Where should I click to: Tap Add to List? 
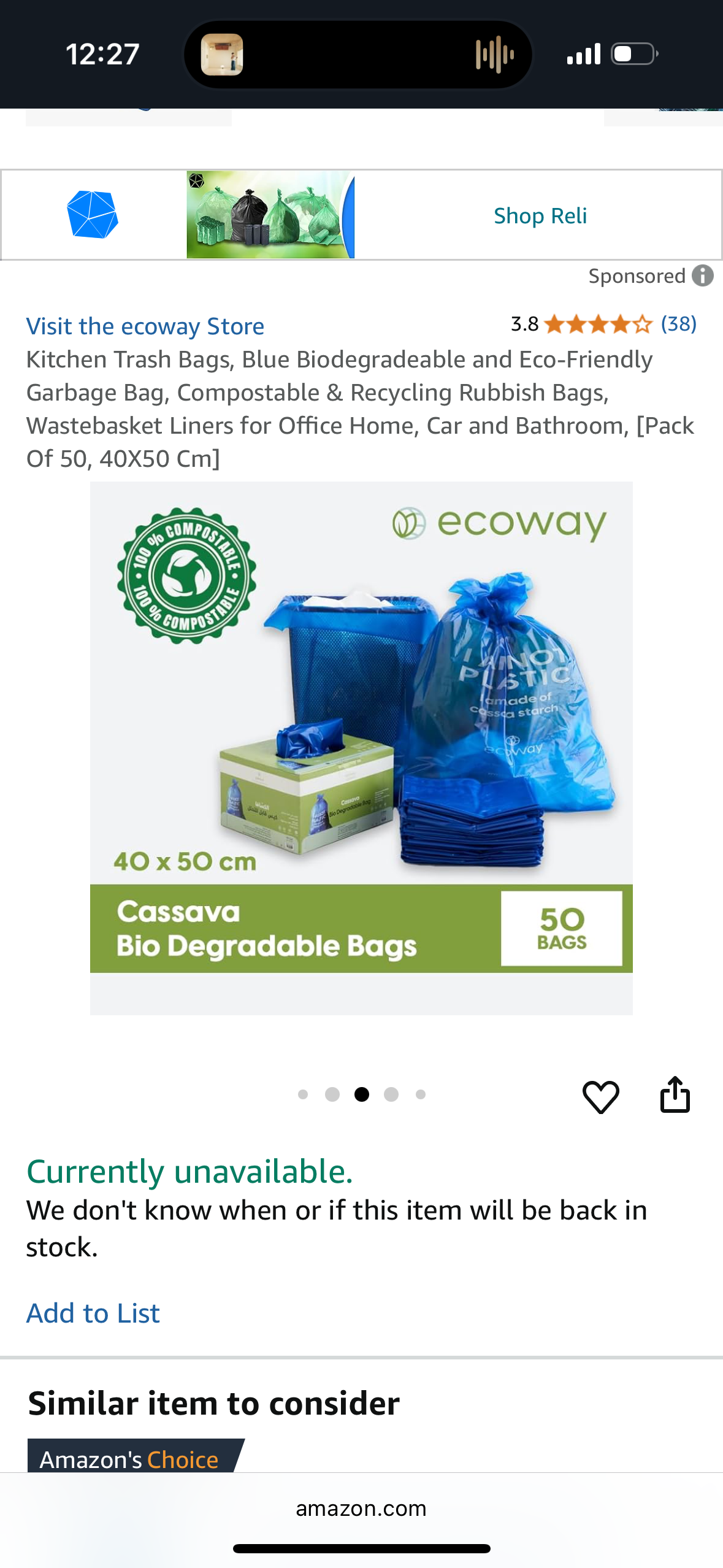93,1313
